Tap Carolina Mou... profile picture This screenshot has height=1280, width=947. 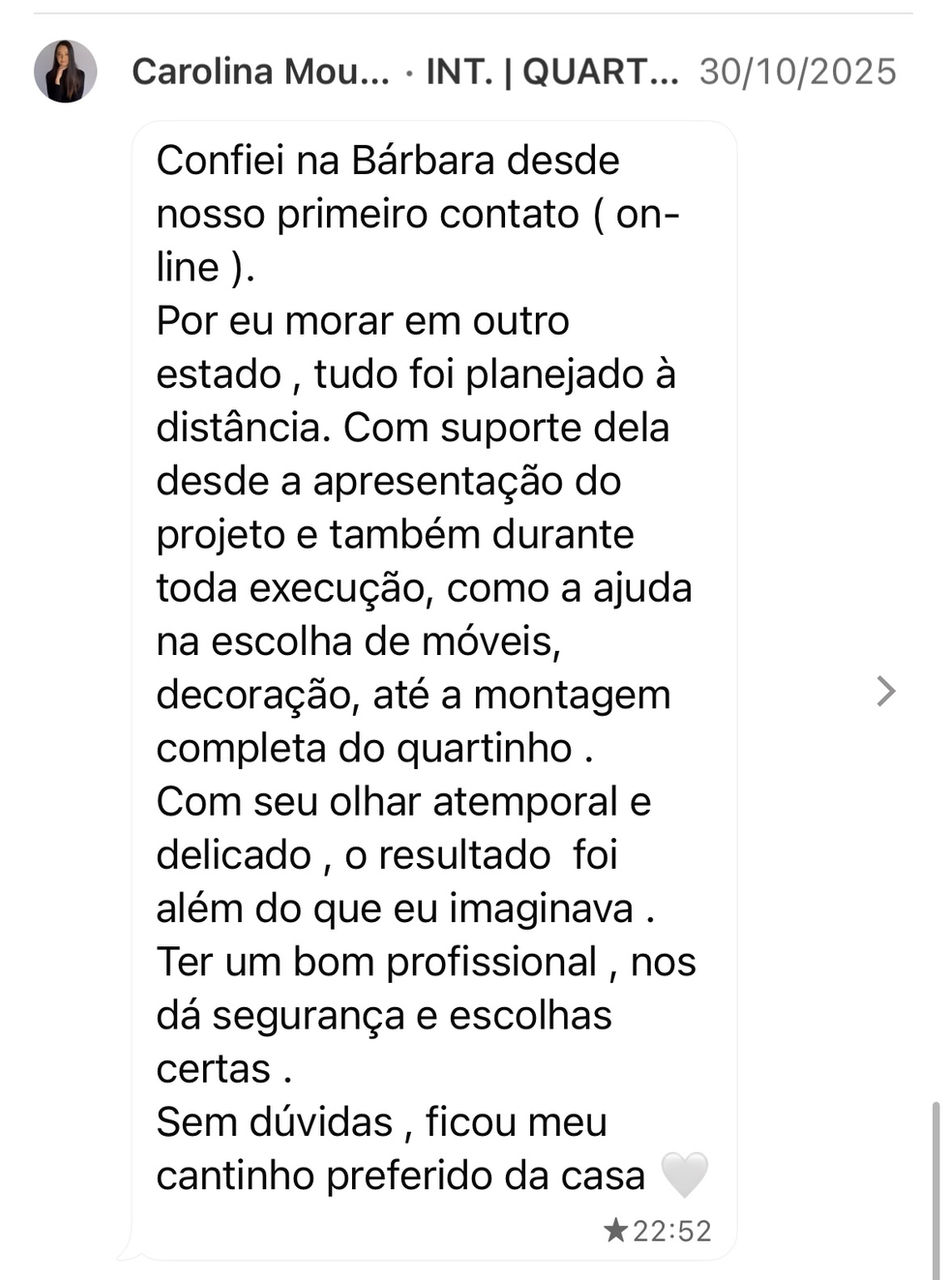click(x=65, y=72)
